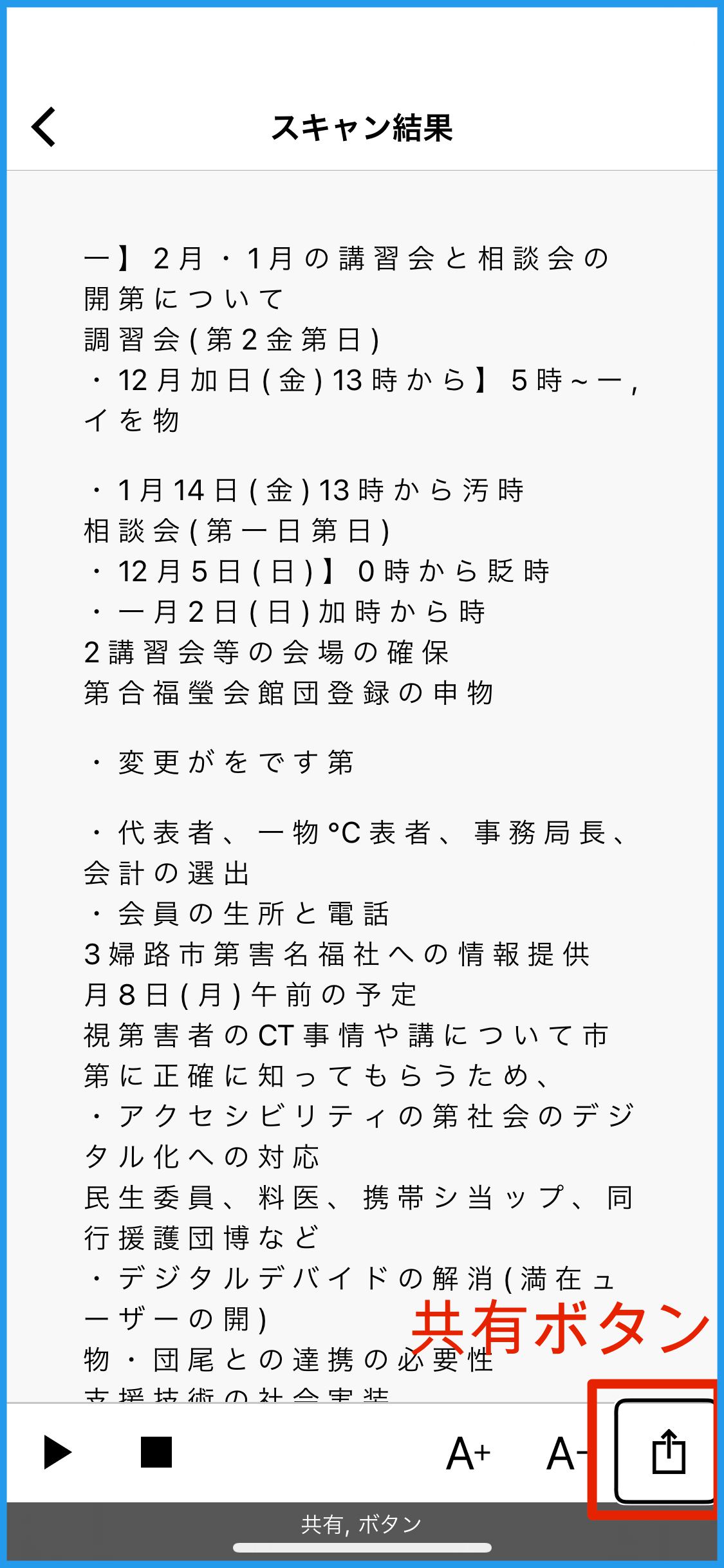
Task: Go back from the scan results screen
Action: click(44, 127)
